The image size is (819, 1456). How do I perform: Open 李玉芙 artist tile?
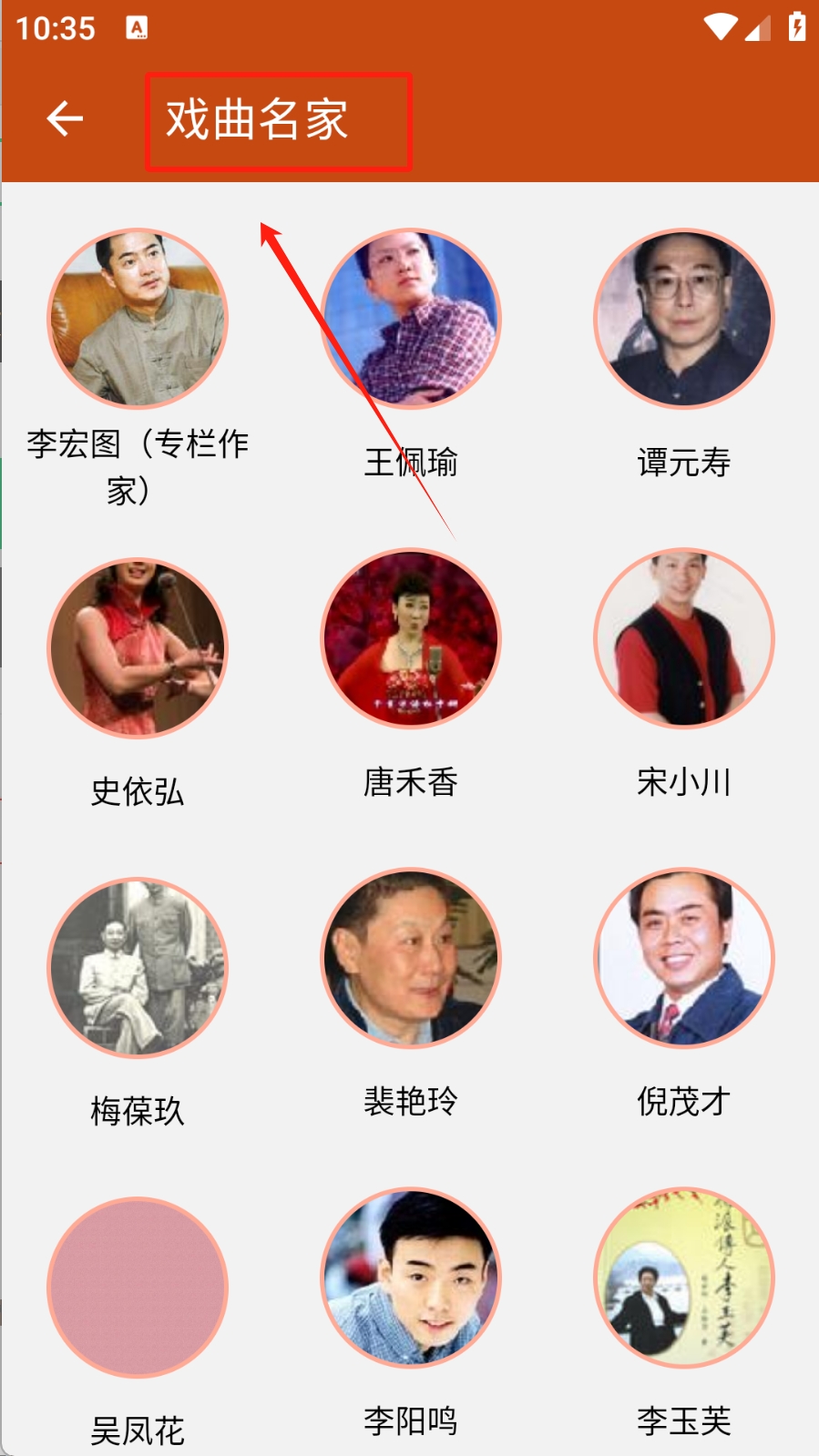coord(684,1278)
